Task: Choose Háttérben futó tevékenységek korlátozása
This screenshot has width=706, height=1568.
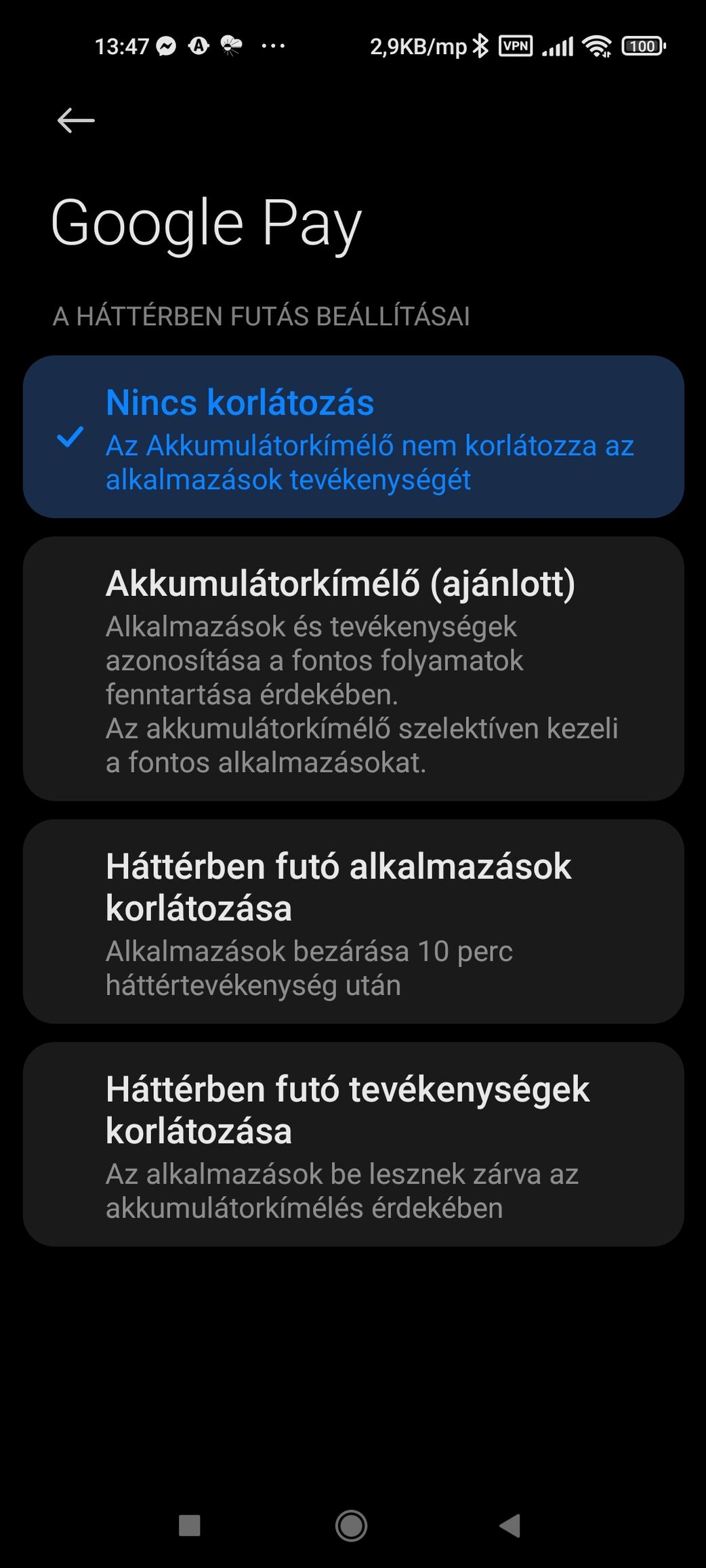Action: pos(353,1144)
